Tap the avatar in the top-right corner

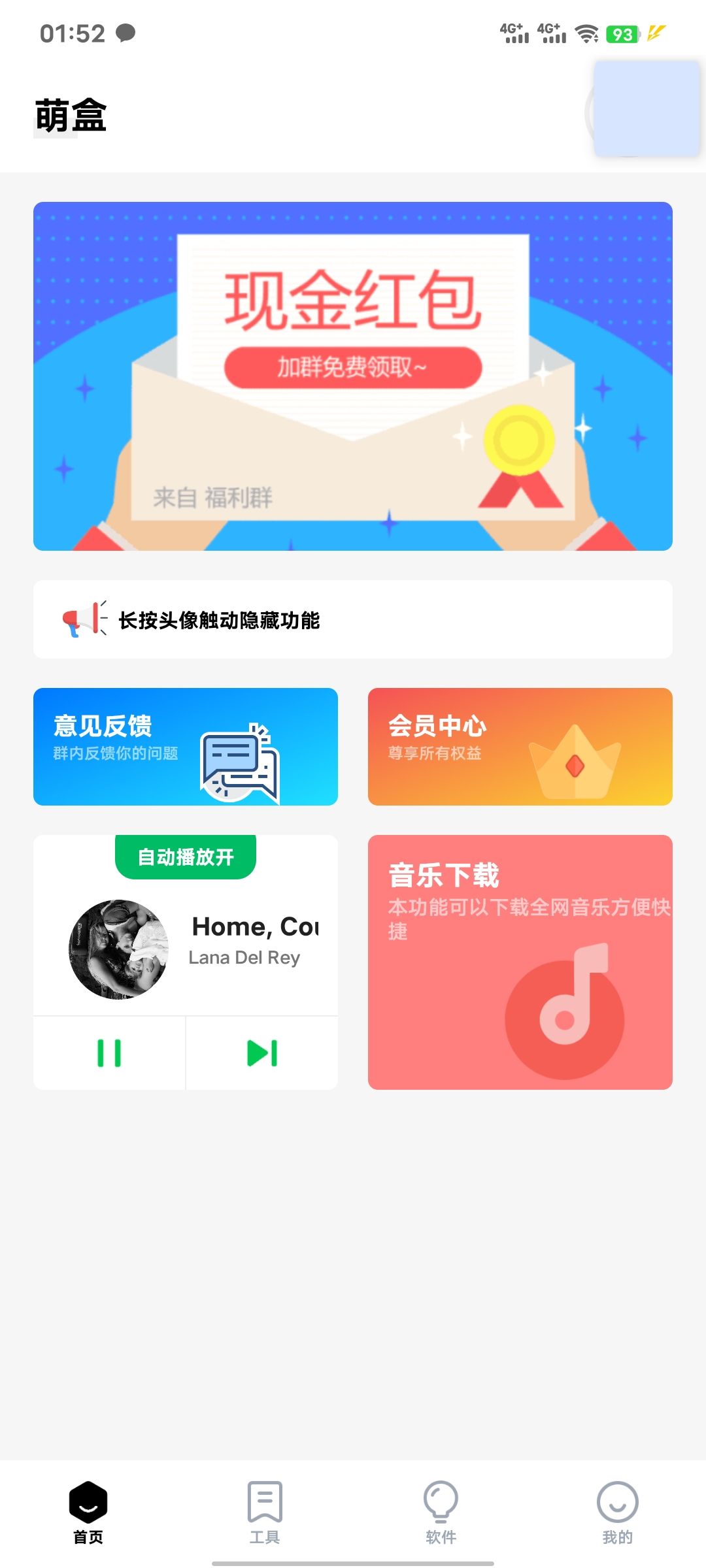[x=644, y=111]
